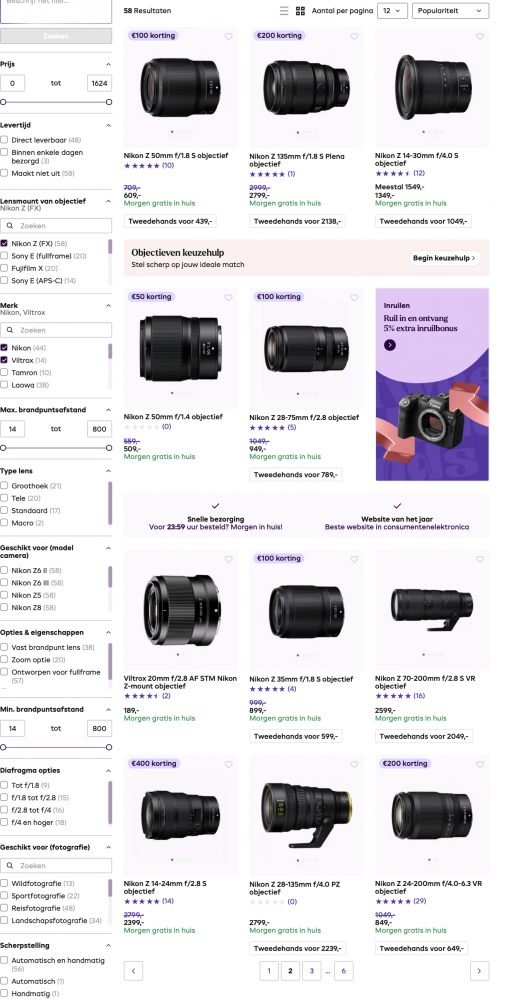Image resolution: width=506 pixels, height=1000 pixels.
Task: Go to page 3 of results
Action: point(311,971)
